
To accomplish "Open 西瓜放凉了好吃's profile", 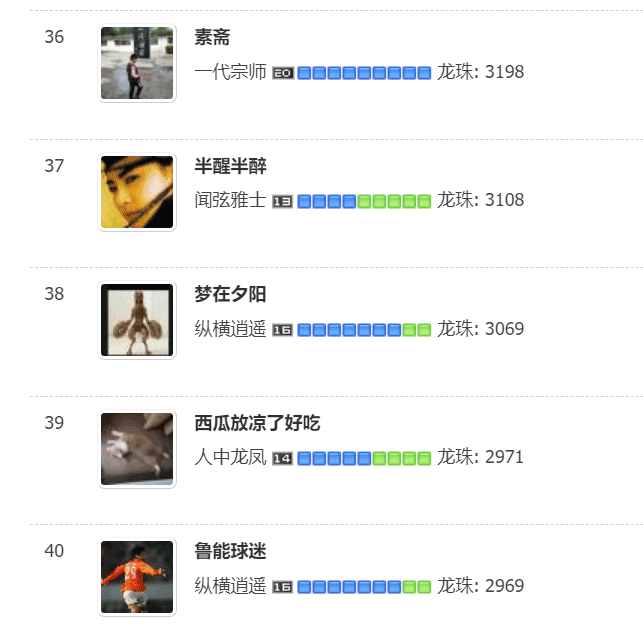I will (257, 423).
